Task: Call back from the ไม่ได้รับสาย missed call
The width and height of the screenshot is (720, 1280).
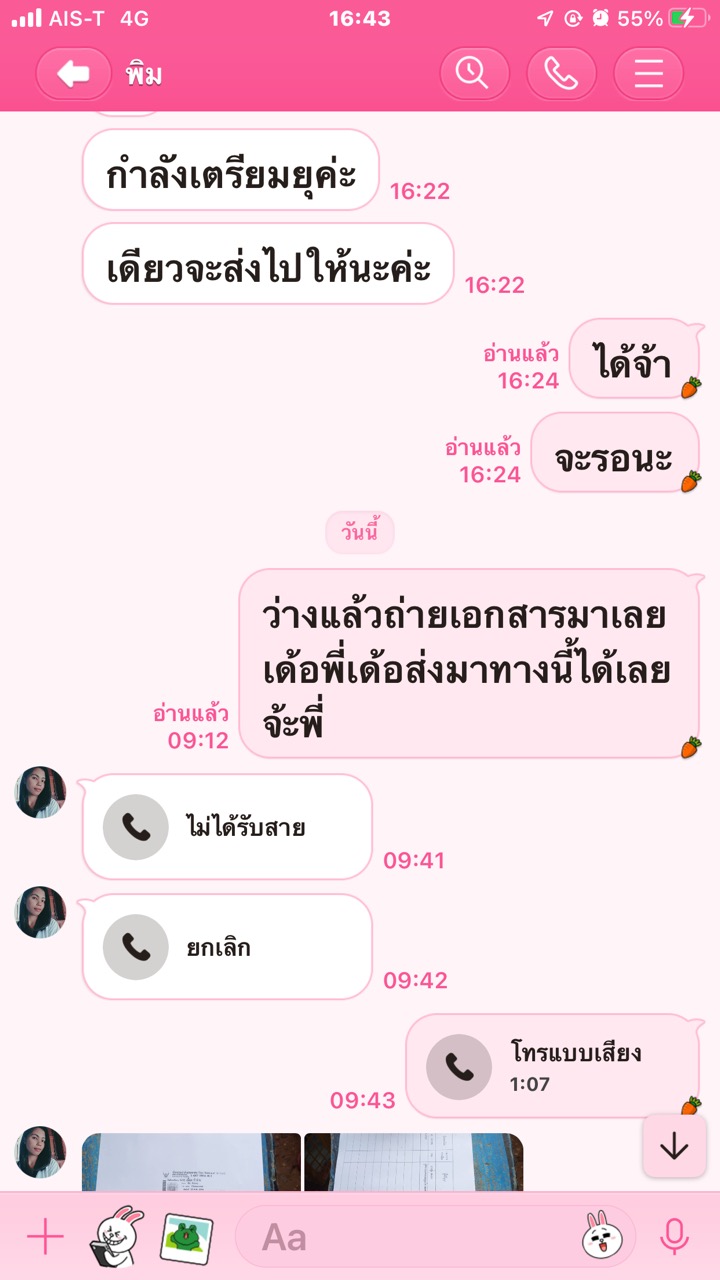Action: pos(227,827)
